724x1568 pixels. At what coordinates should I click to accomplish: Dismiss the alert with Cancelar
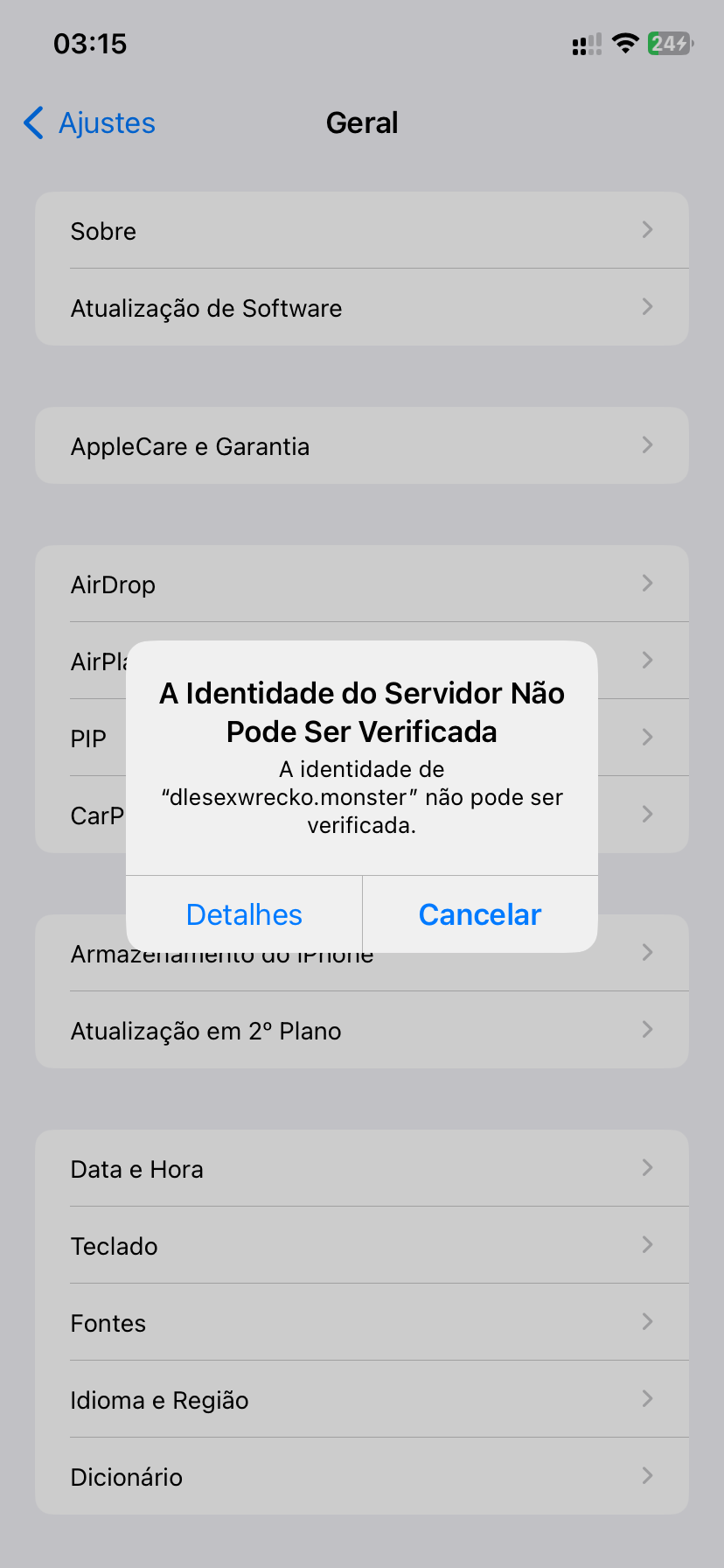480,914
